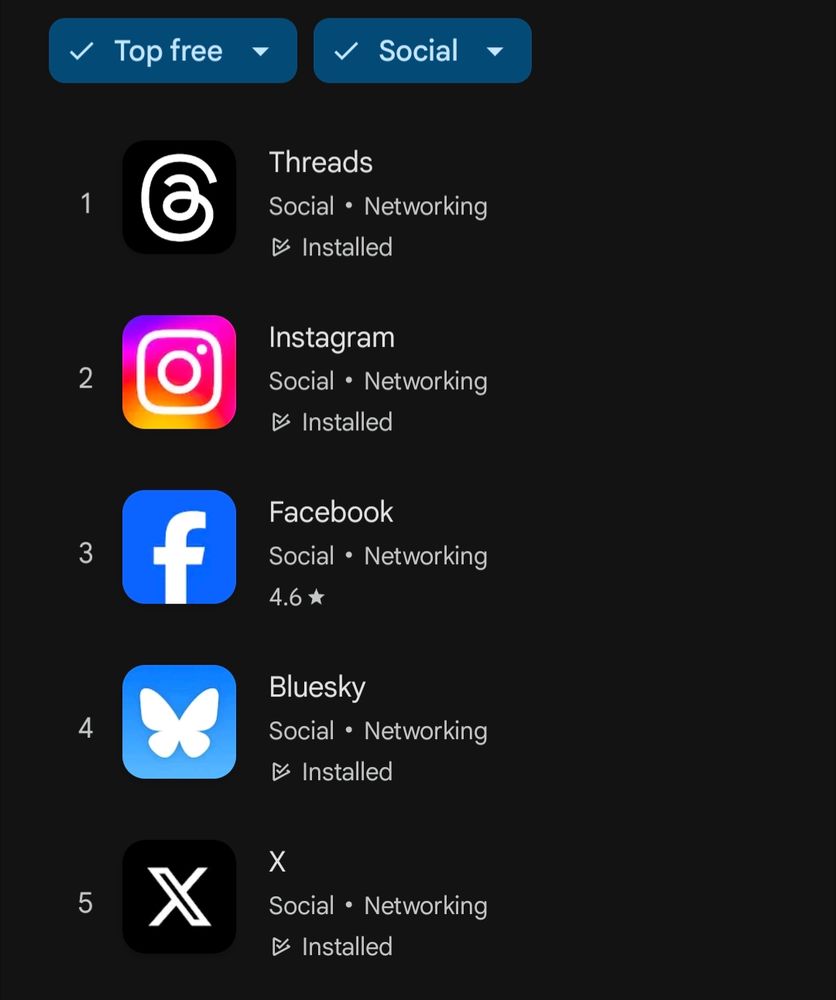Open the Threads app listing
The image size is (836, 1000).
pyautogui.click(x=320, y=163)
